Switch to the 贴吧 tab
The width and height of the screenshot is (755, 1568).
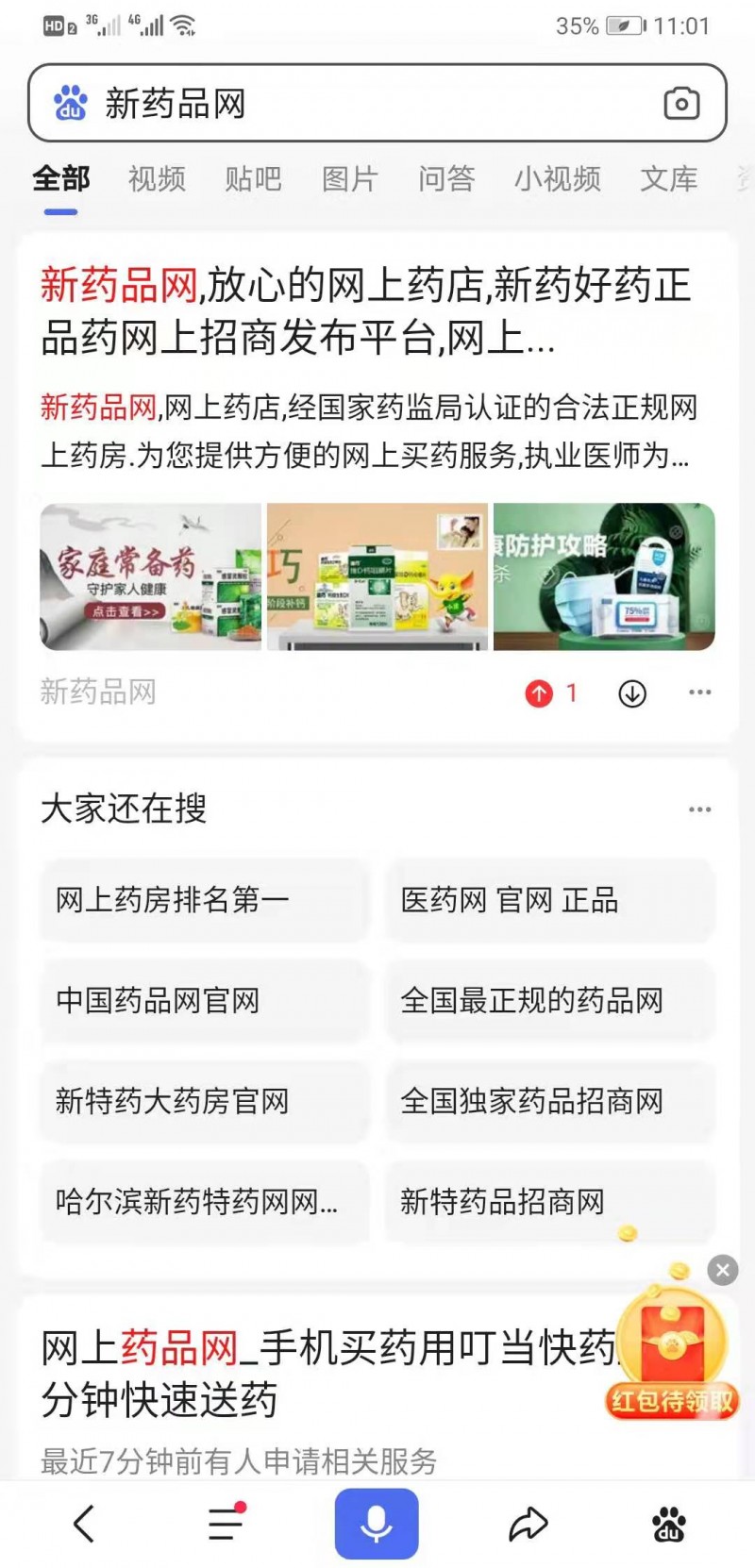click(253, 178)
